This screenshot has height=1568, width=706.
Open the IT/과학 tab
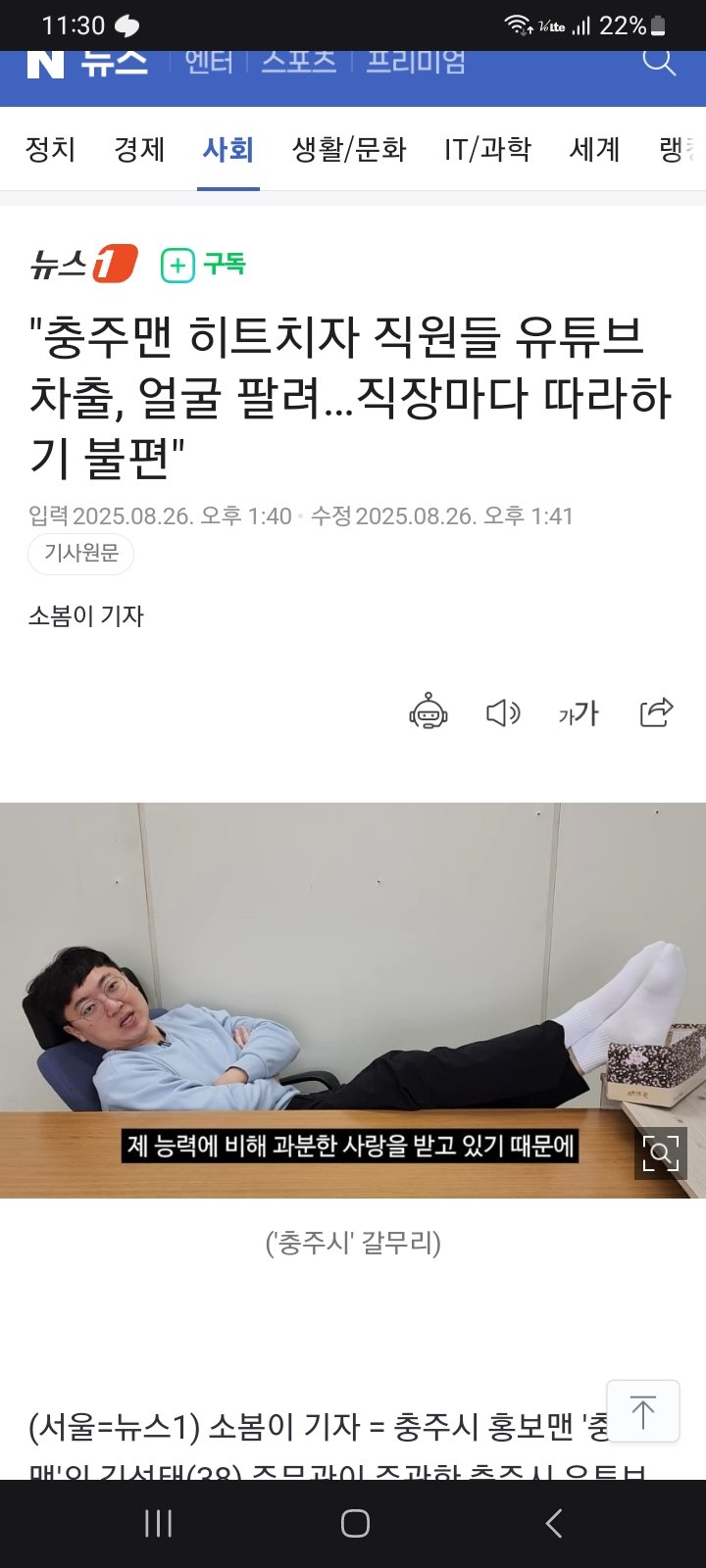click(487, 150)
